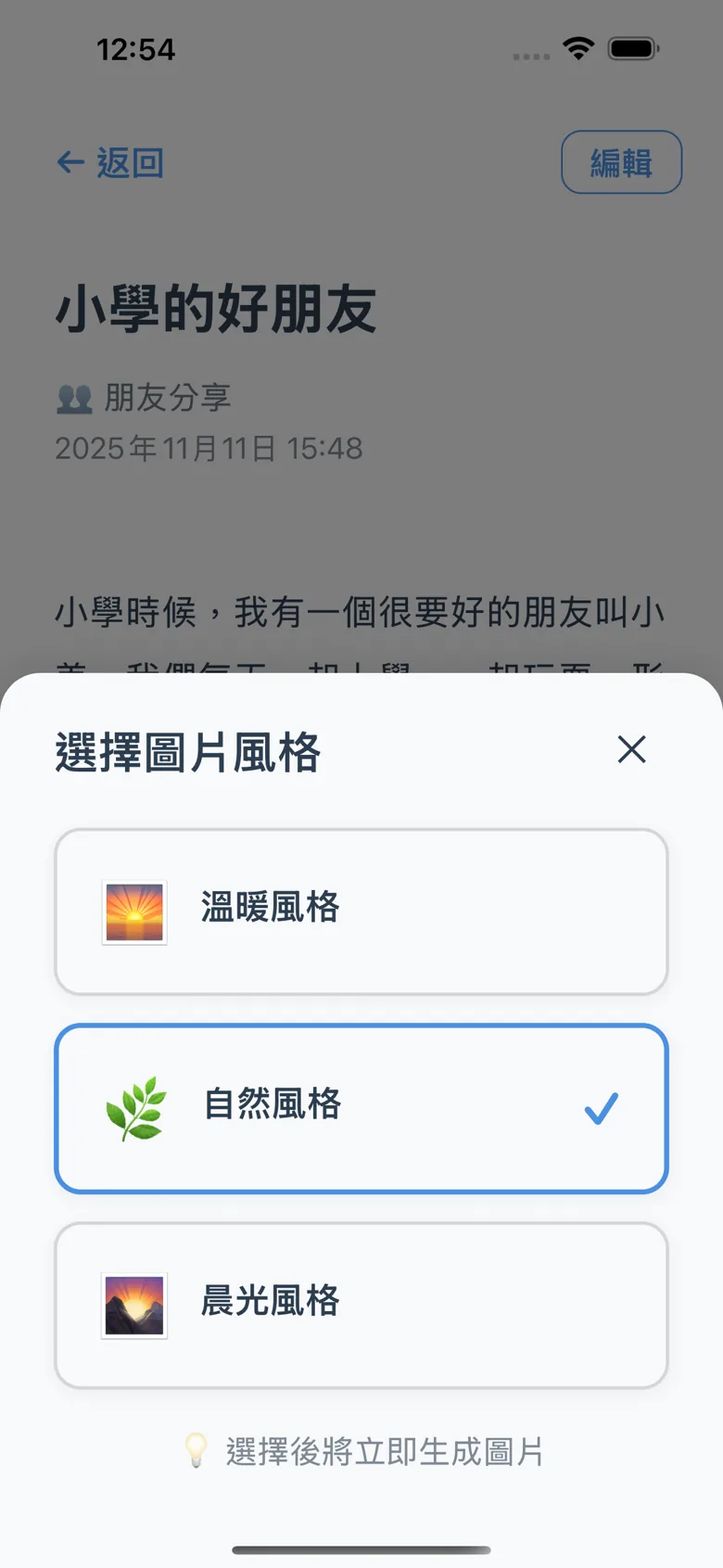
Task: Pick the 晨光風格 option
Action: [x=361, y=1306]
